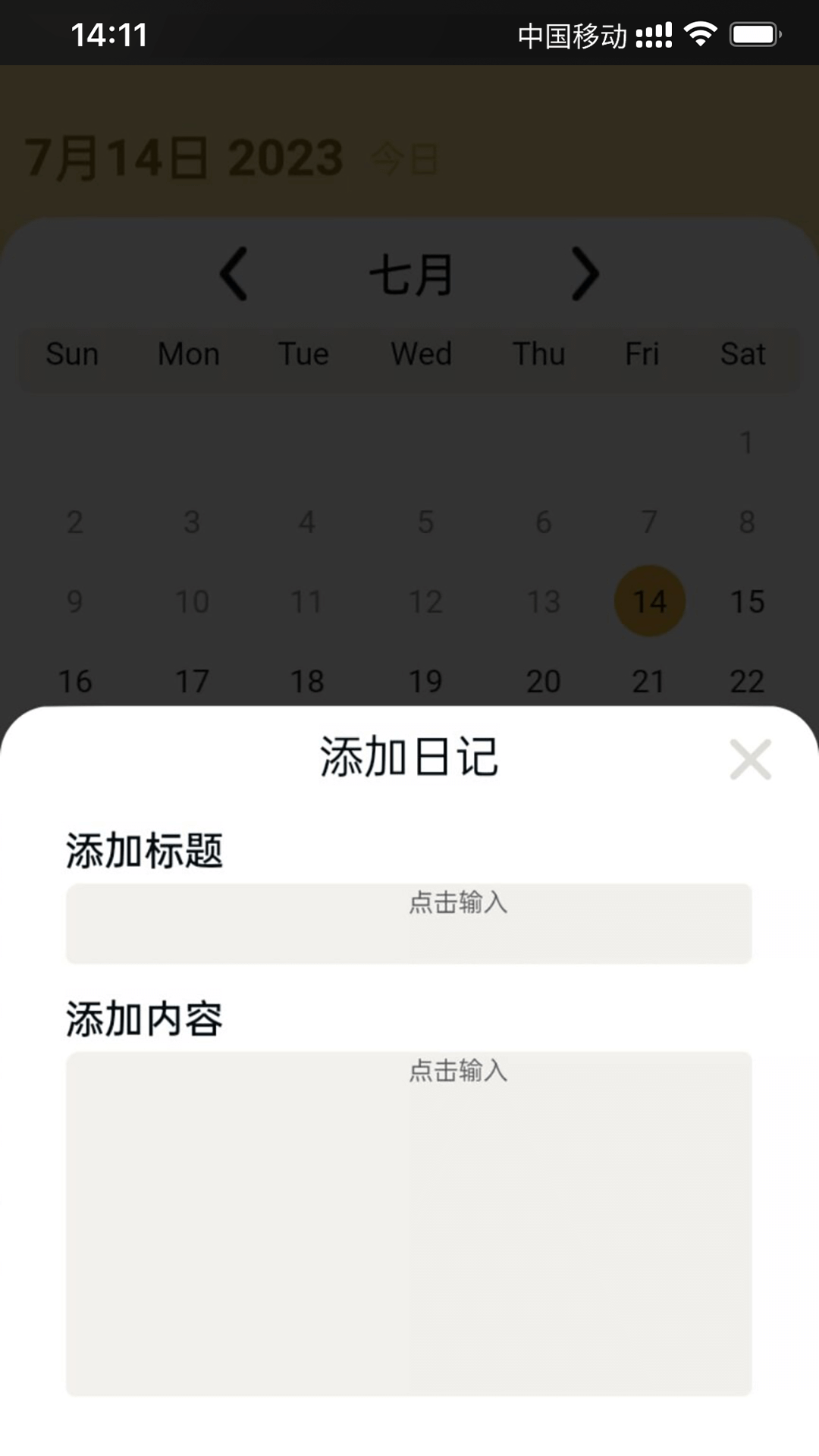
Task: Select the Sun column header
Action: (72, 353)
